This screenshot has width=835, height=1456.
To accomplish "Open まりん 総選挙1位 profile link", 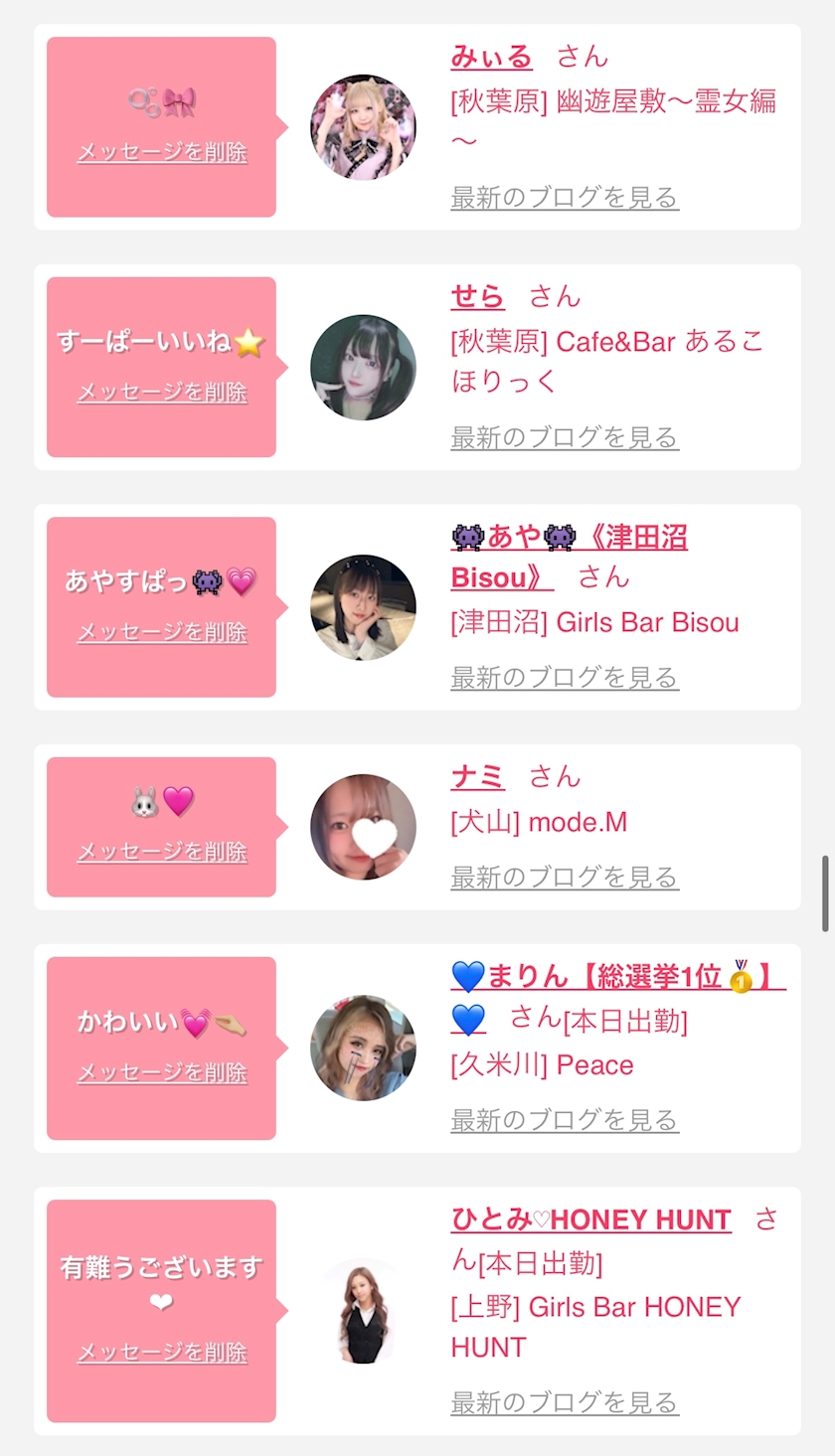I will (617, 997).
